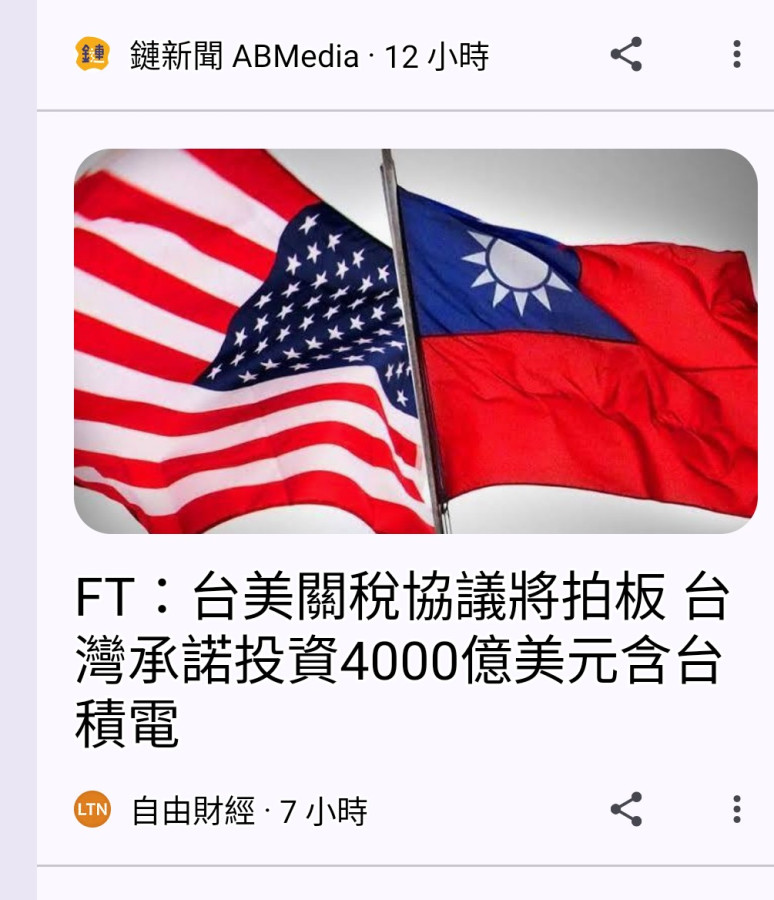Share the 鏈新聞 ABMedia article
The image size is (774, 900).
[x=626, y=54]
